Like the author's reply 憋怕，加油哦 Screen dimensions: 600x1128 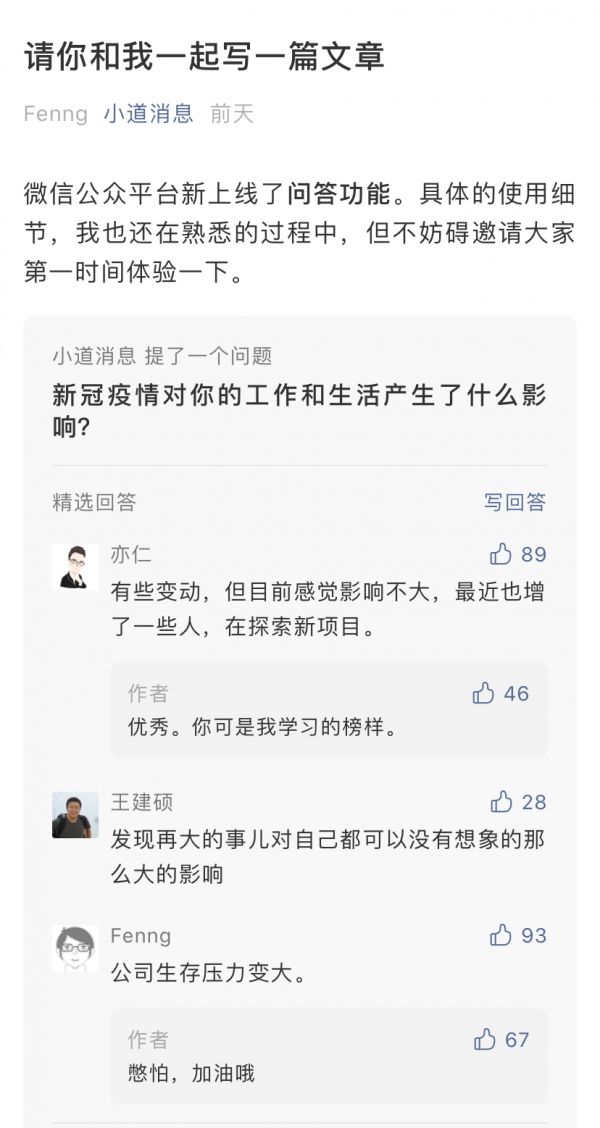click(x=485, y=1040)
